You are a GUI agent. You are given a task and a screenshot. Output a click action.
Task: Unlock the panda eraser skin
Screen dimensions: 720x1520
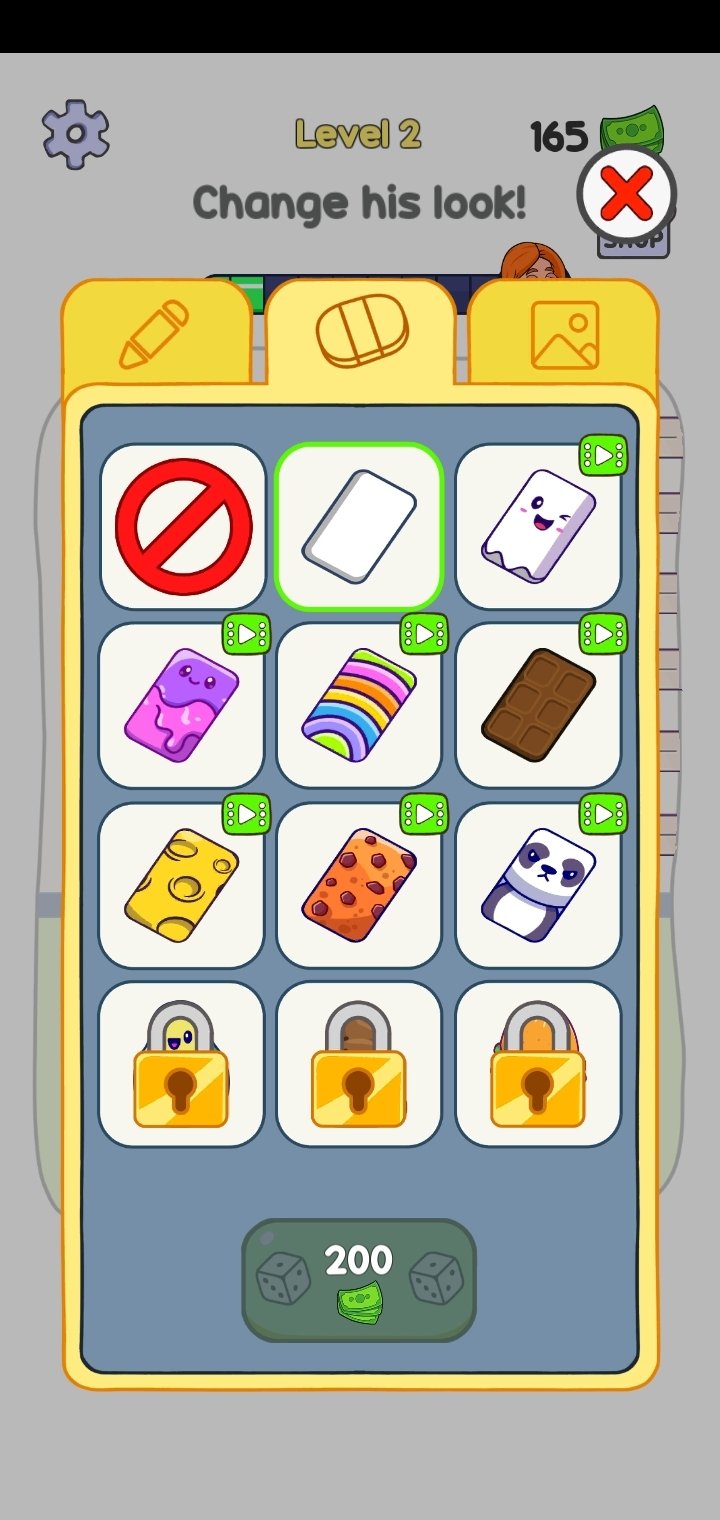click(x=538, y=885)
